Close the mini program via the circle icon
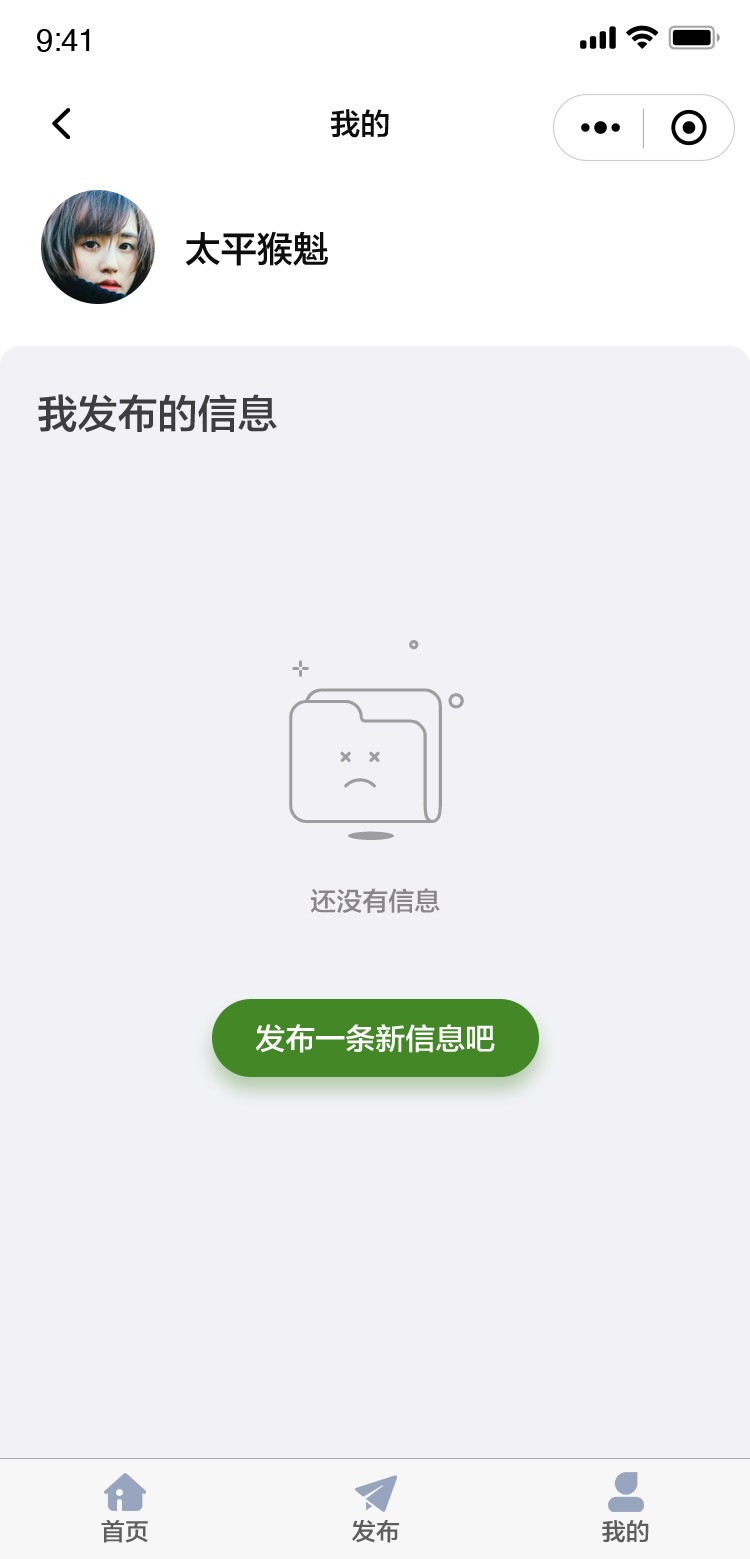This screenshot has height=1559, width=750. click(x=688, y=128)
